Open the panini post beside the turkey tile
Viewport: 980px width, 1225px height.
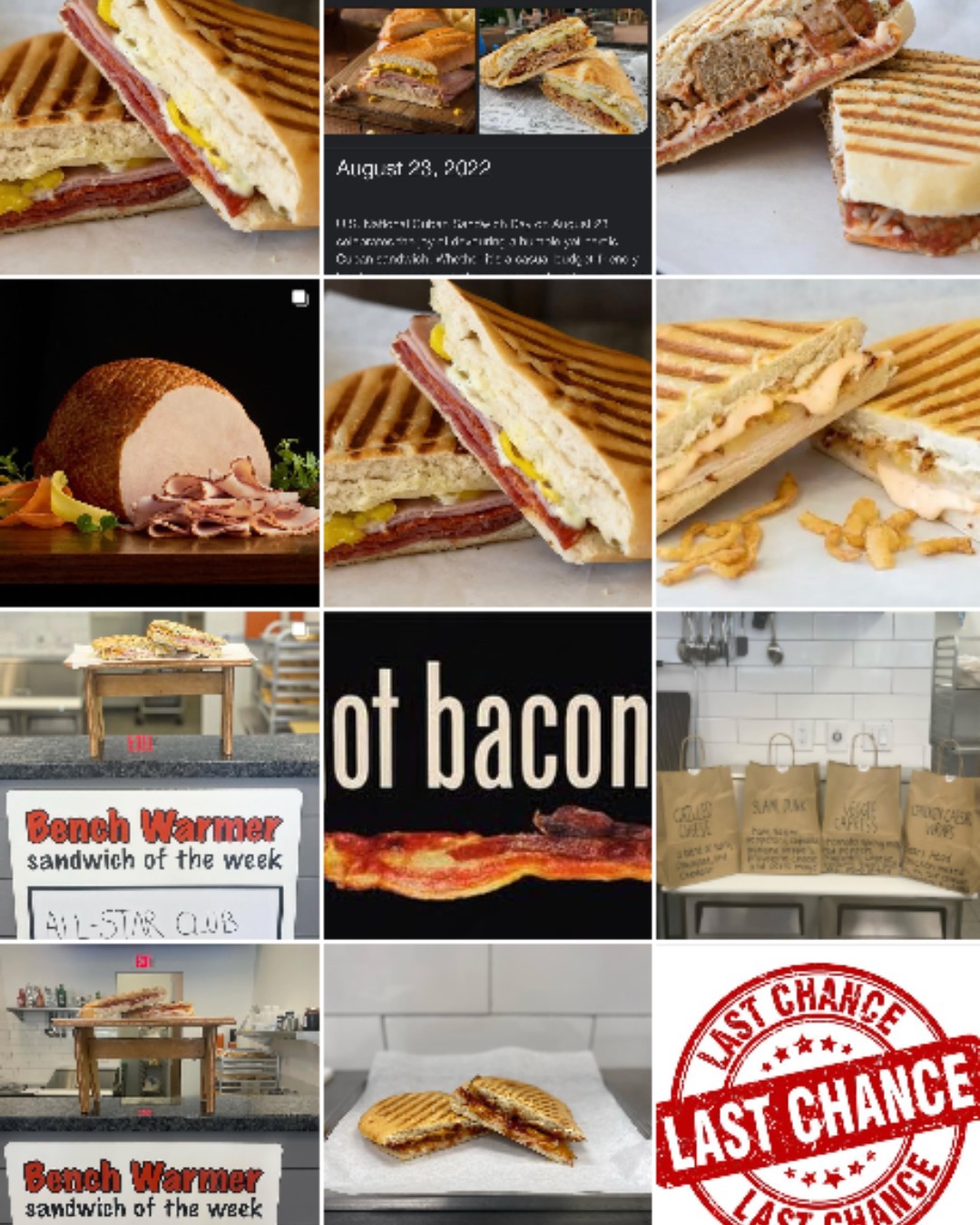coord(487,443)
